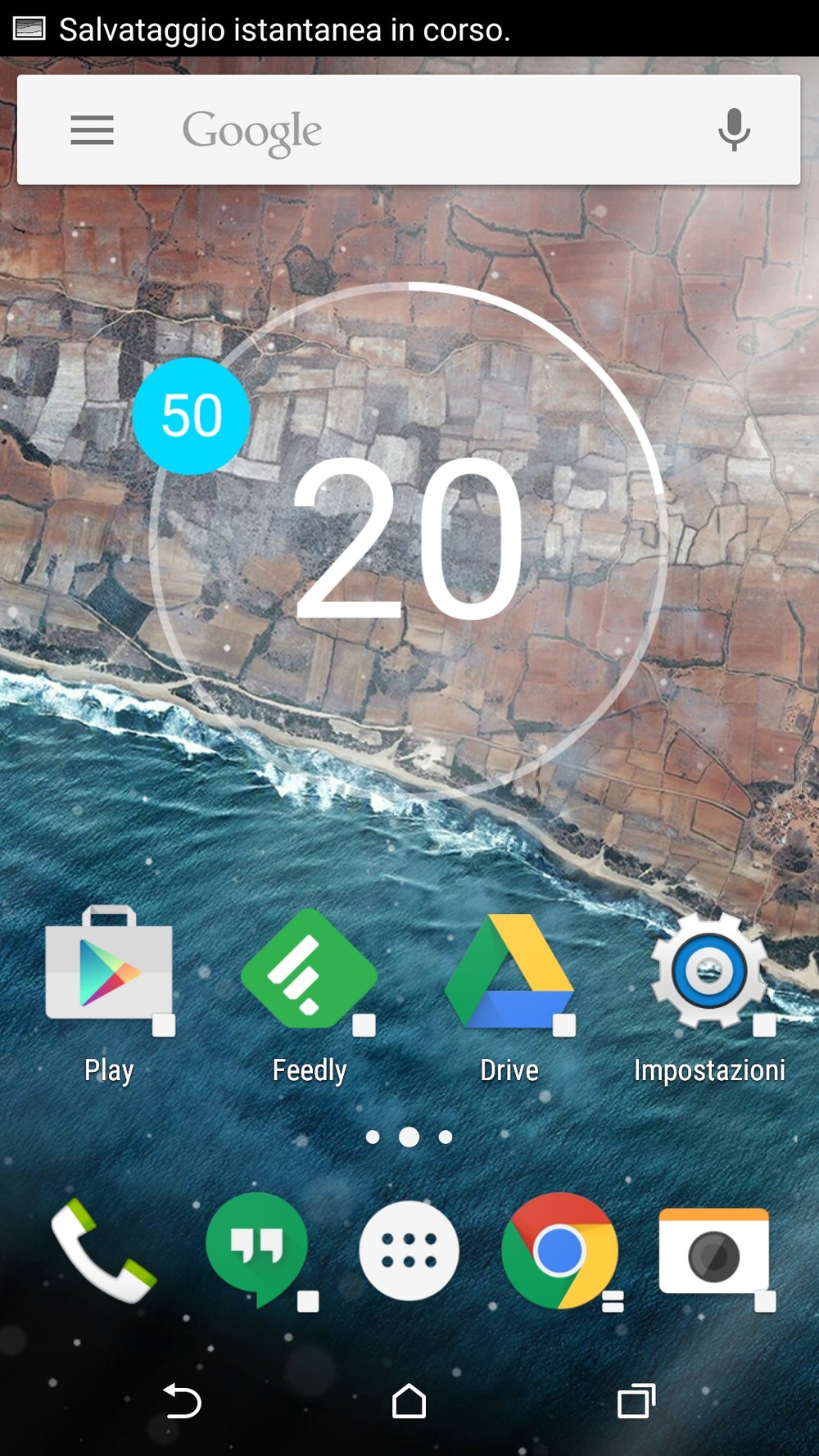
Task: Launch the Play Store app
Action: pos(109,970)
